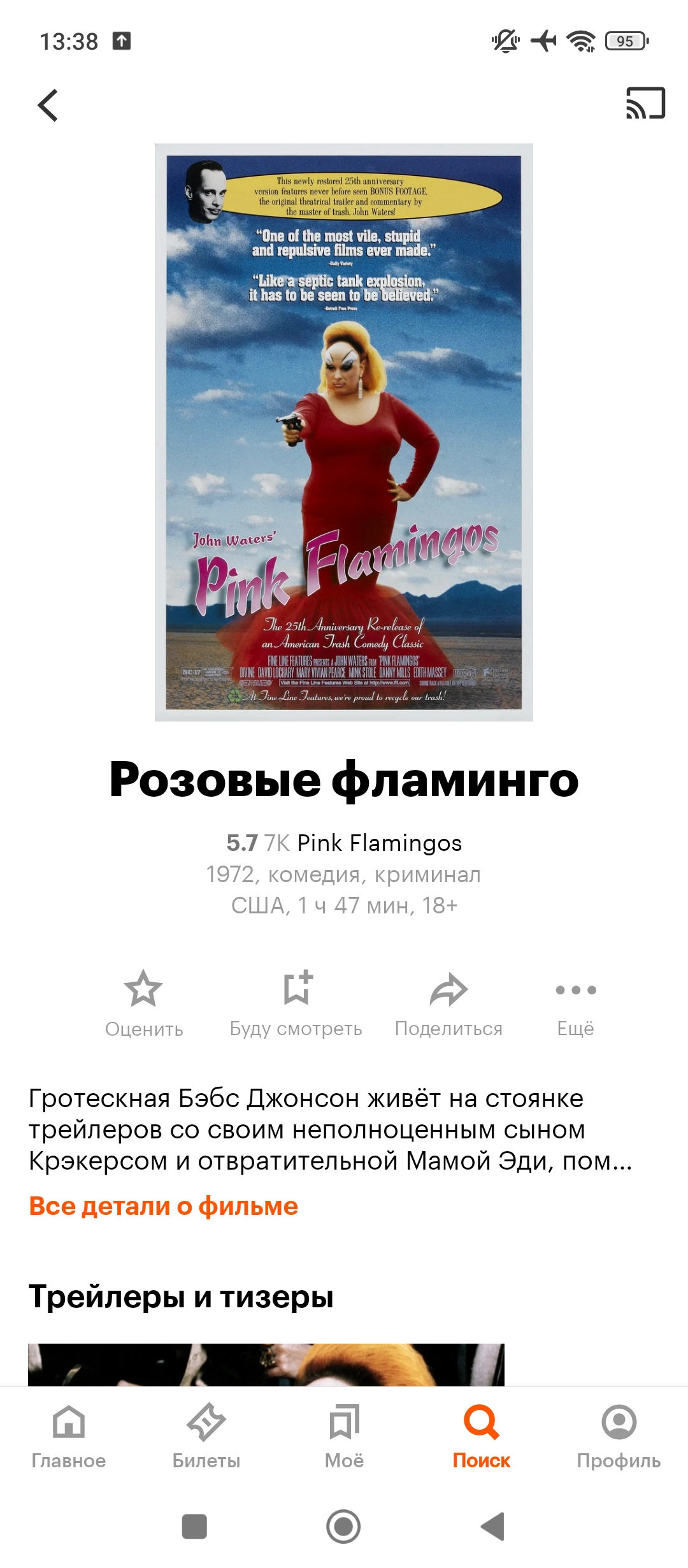Screen dimensions: 688x1568
Task: Go back using the top-left arrow
Action: click(x=48, y=105)
